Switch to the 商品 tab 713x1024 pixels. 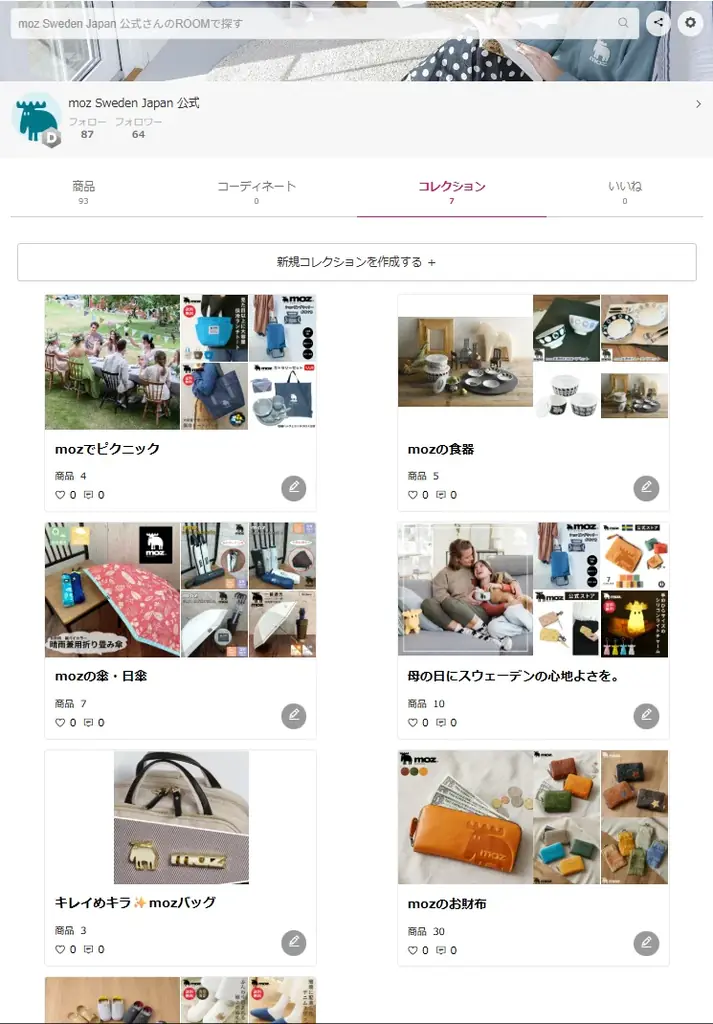pyautogui.click(x=83, y=192)
